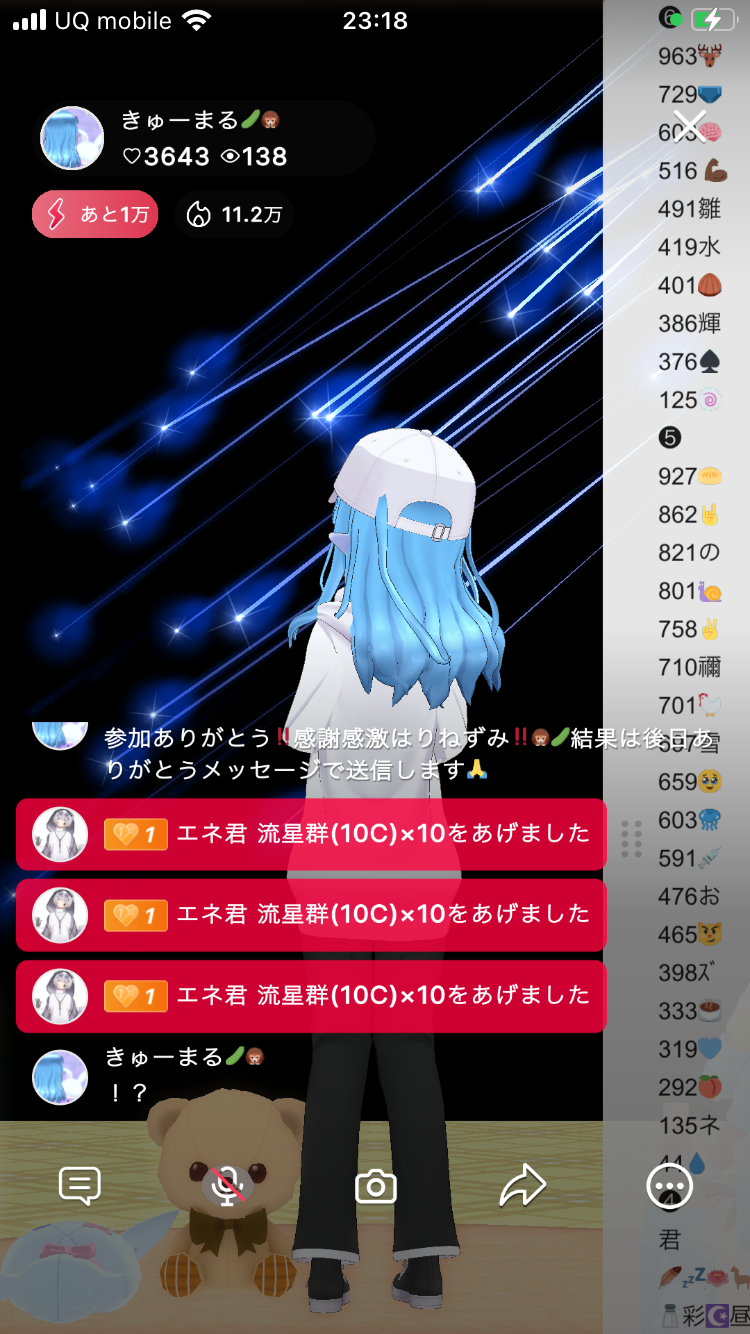
Task: Toggle the muted microphone icon
Action: coord(229,1187)
